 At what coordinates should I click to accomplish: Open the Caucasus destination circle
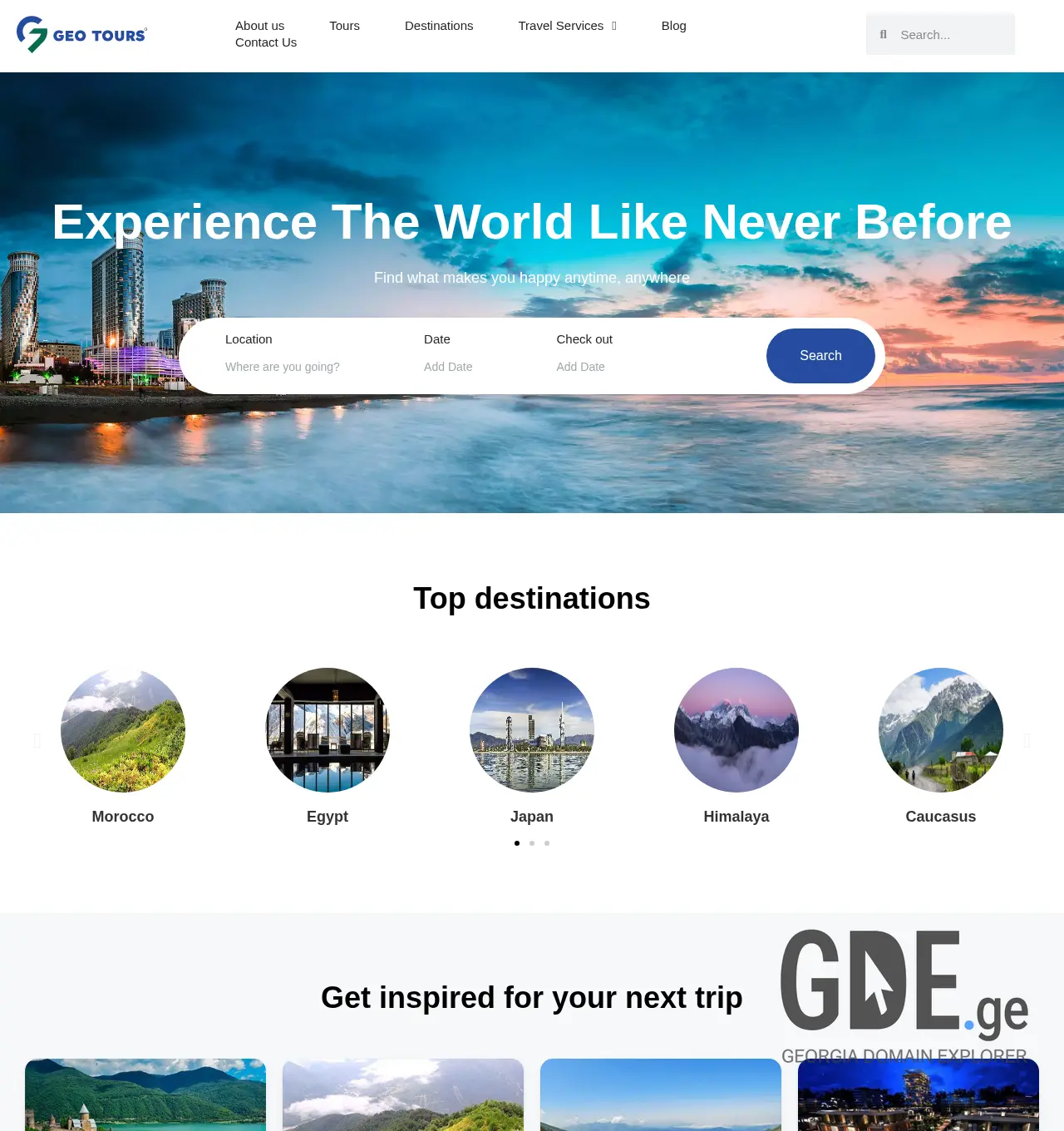click(940, 730)
